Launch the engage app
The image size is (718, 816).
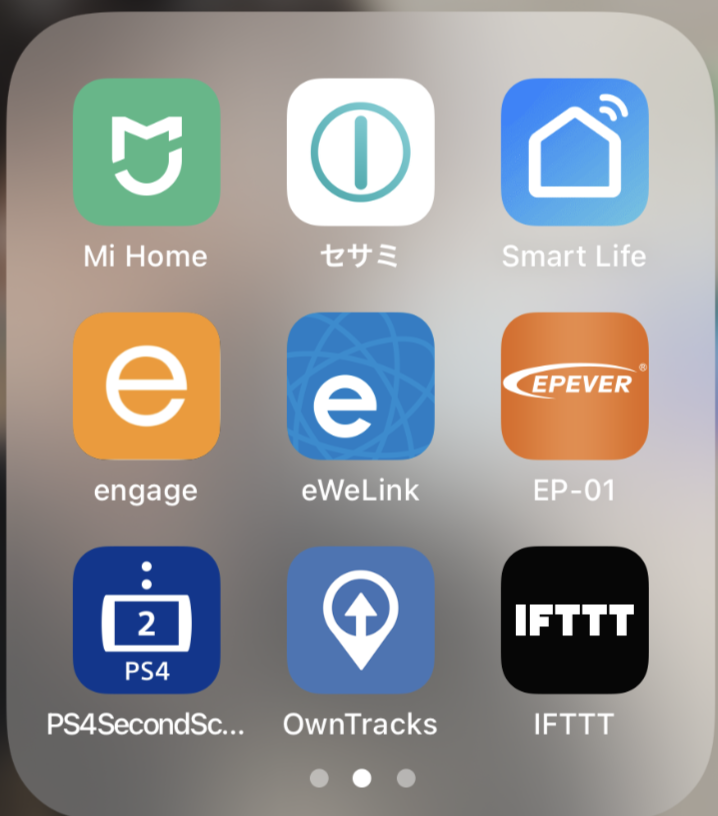click(146, 386)
